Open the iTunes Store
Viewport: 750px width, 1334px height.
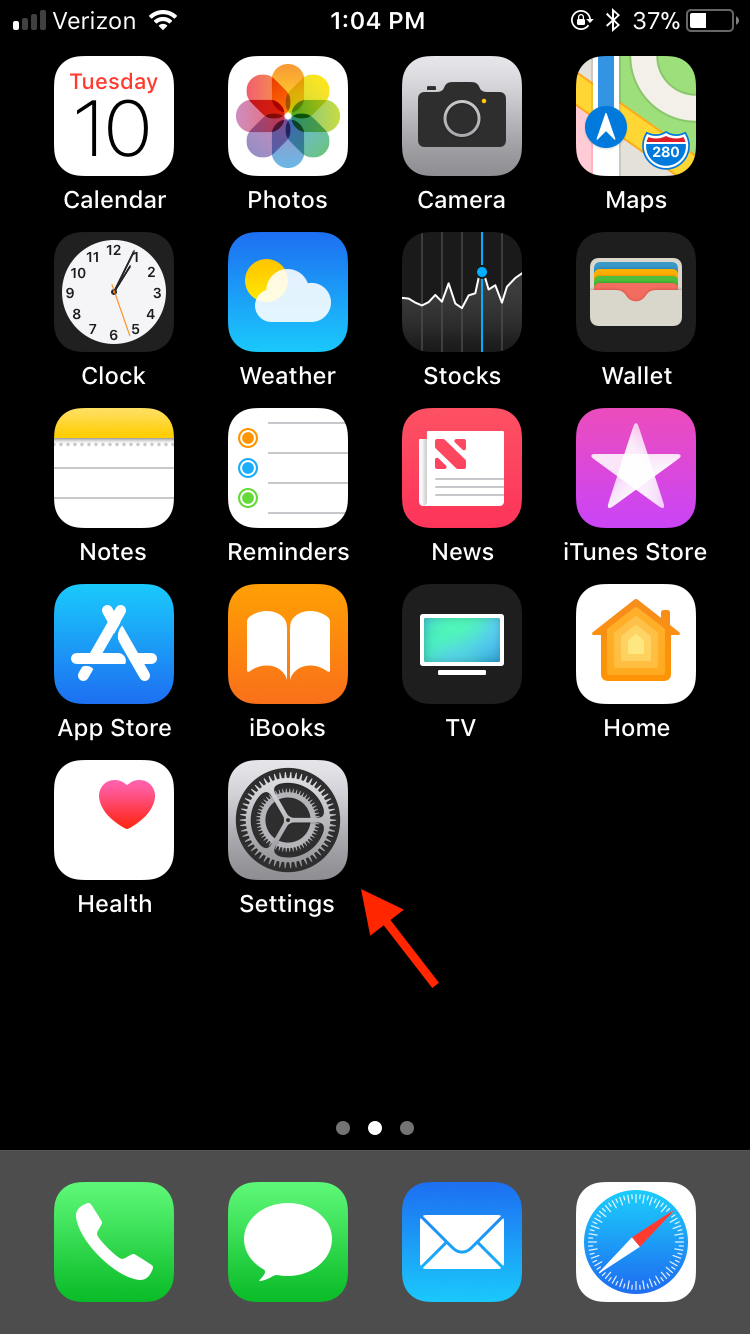click(x=636, y=468)
